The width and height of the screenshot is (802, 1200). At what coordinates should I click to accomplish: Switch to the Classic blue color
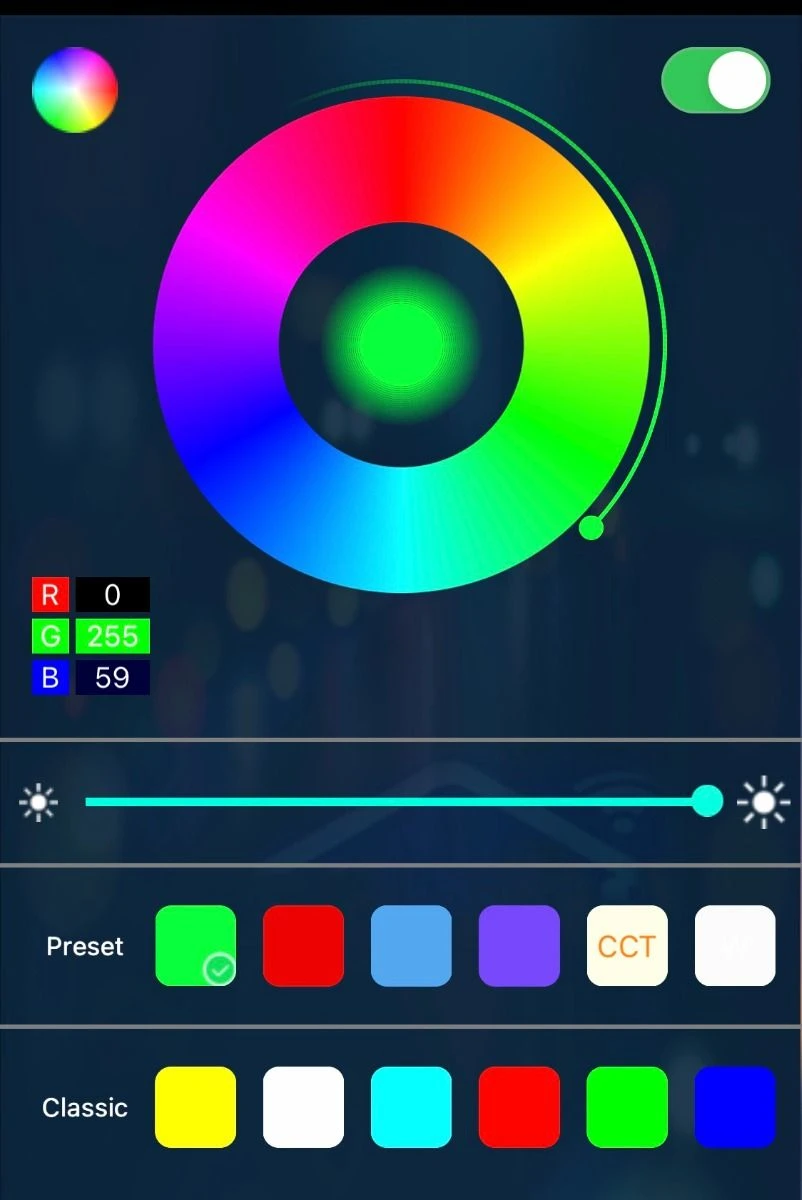735,1107
